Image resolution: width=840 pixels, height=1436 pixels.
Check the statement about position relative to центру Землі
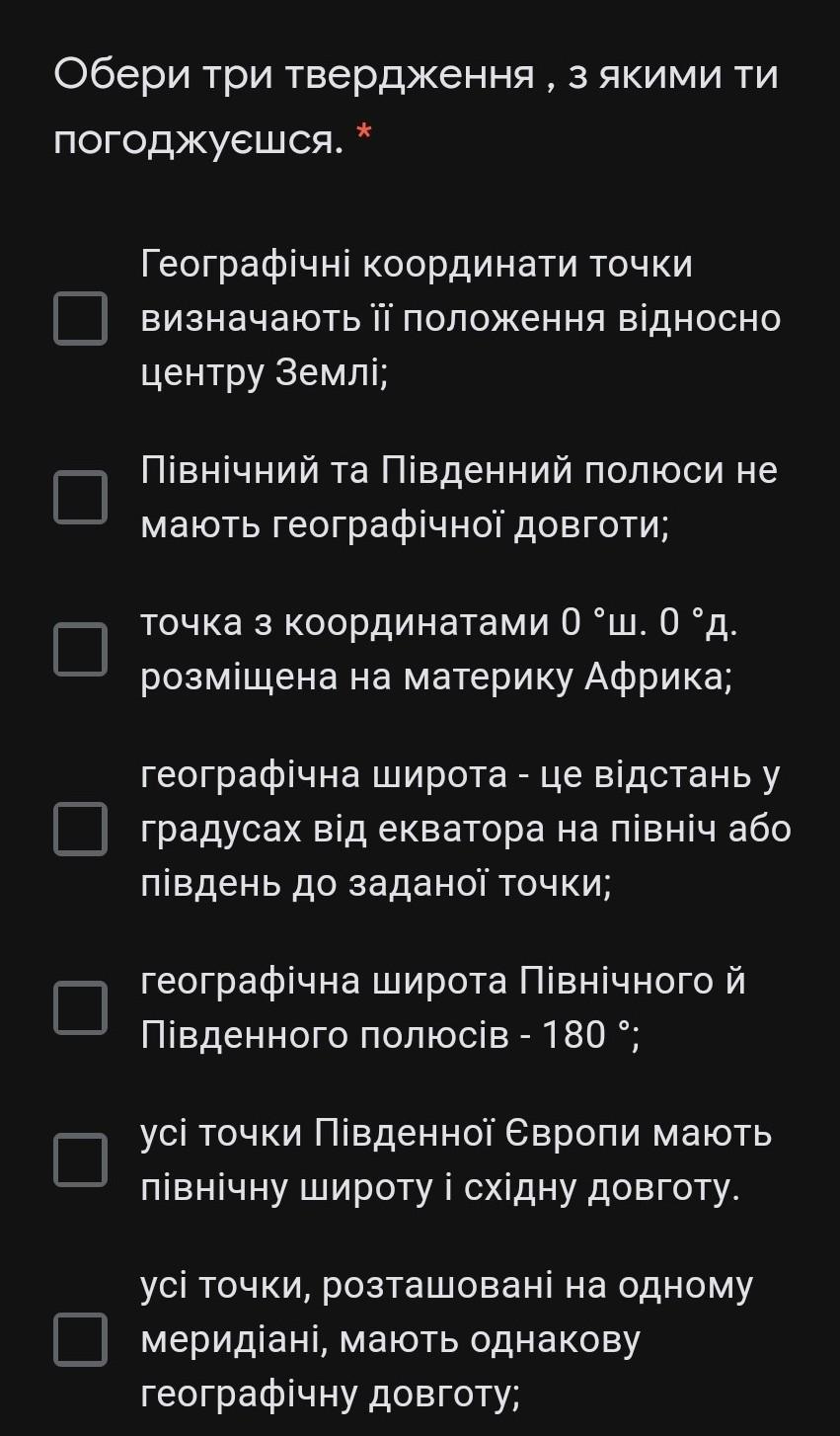pyautogui.click(x=80, y=318)
